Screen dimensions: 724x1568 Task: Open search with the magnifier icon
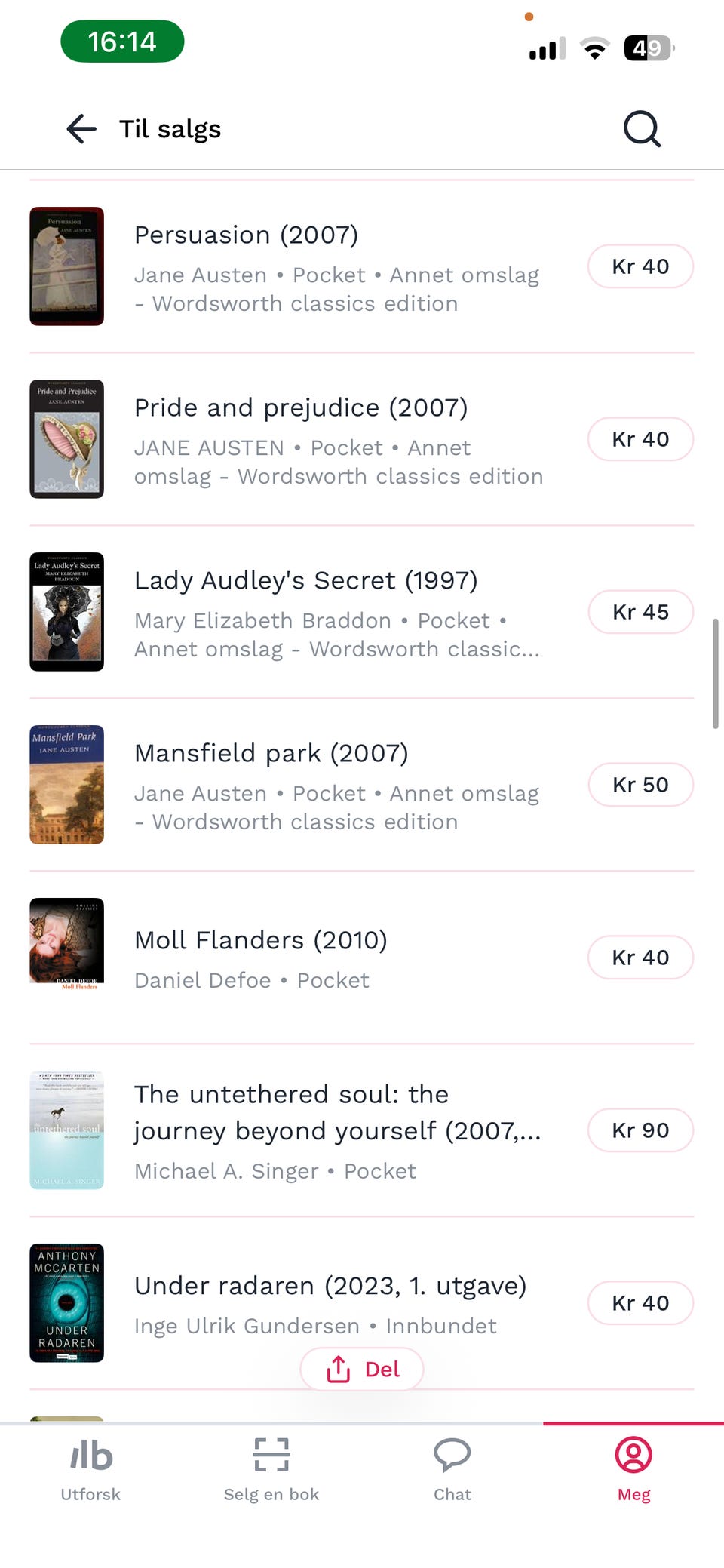(x=640, y=128)
